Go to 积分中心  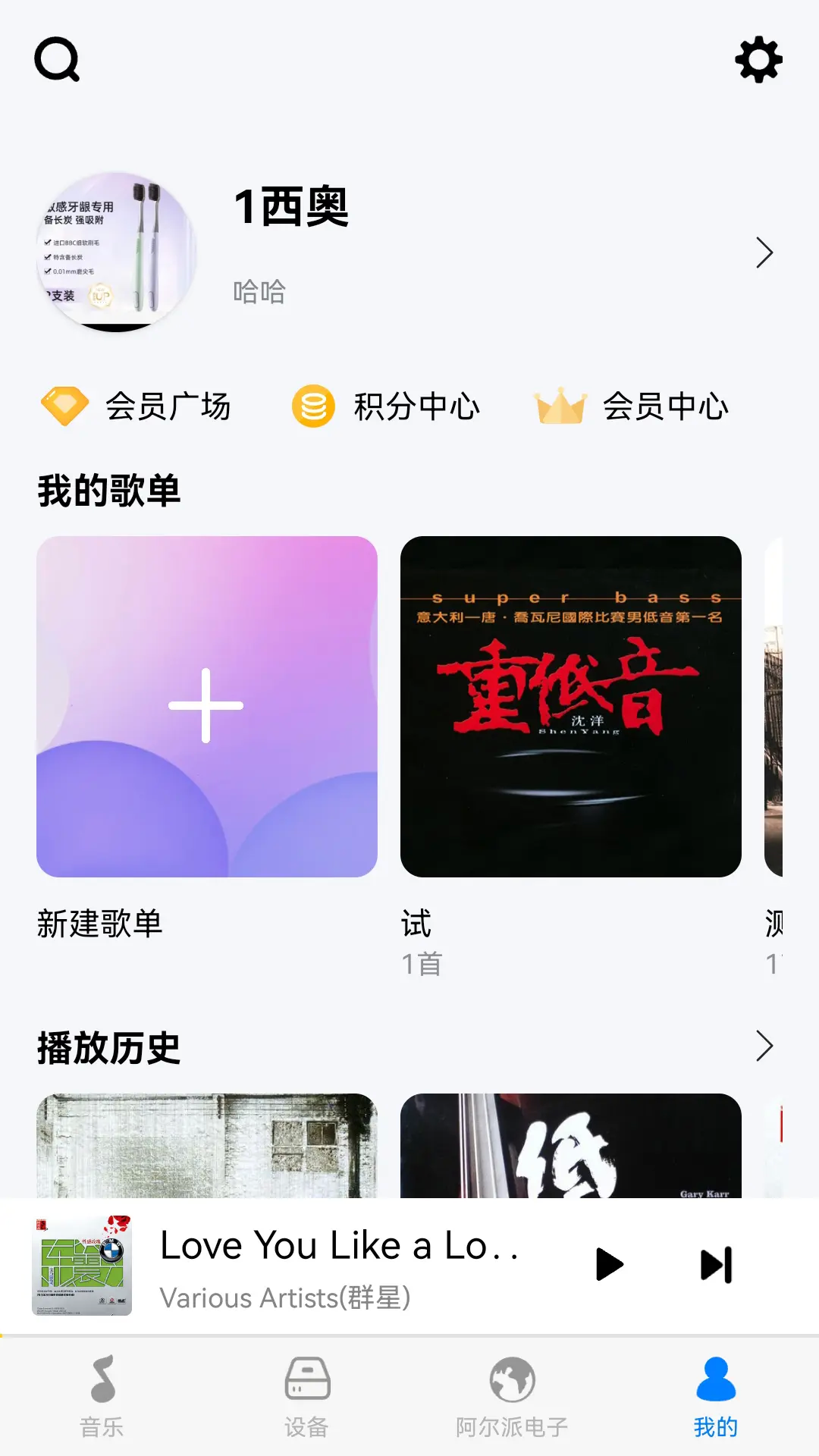[386, 406]
